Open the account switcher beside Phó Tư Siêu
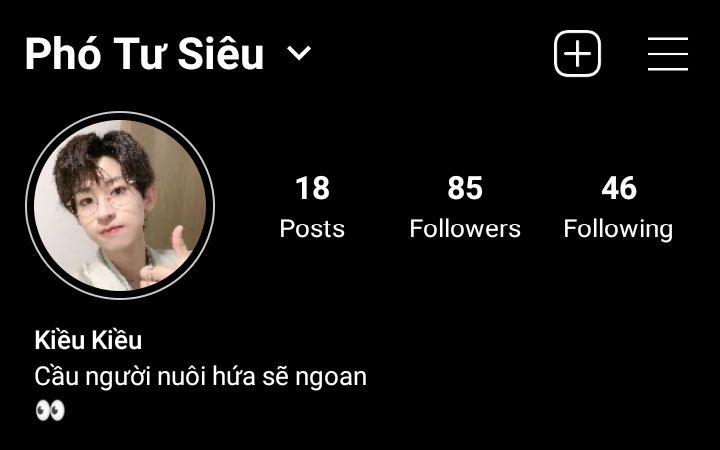Image resolution: width=720 pixels, height=450 pixels. [x=299, y=53]
